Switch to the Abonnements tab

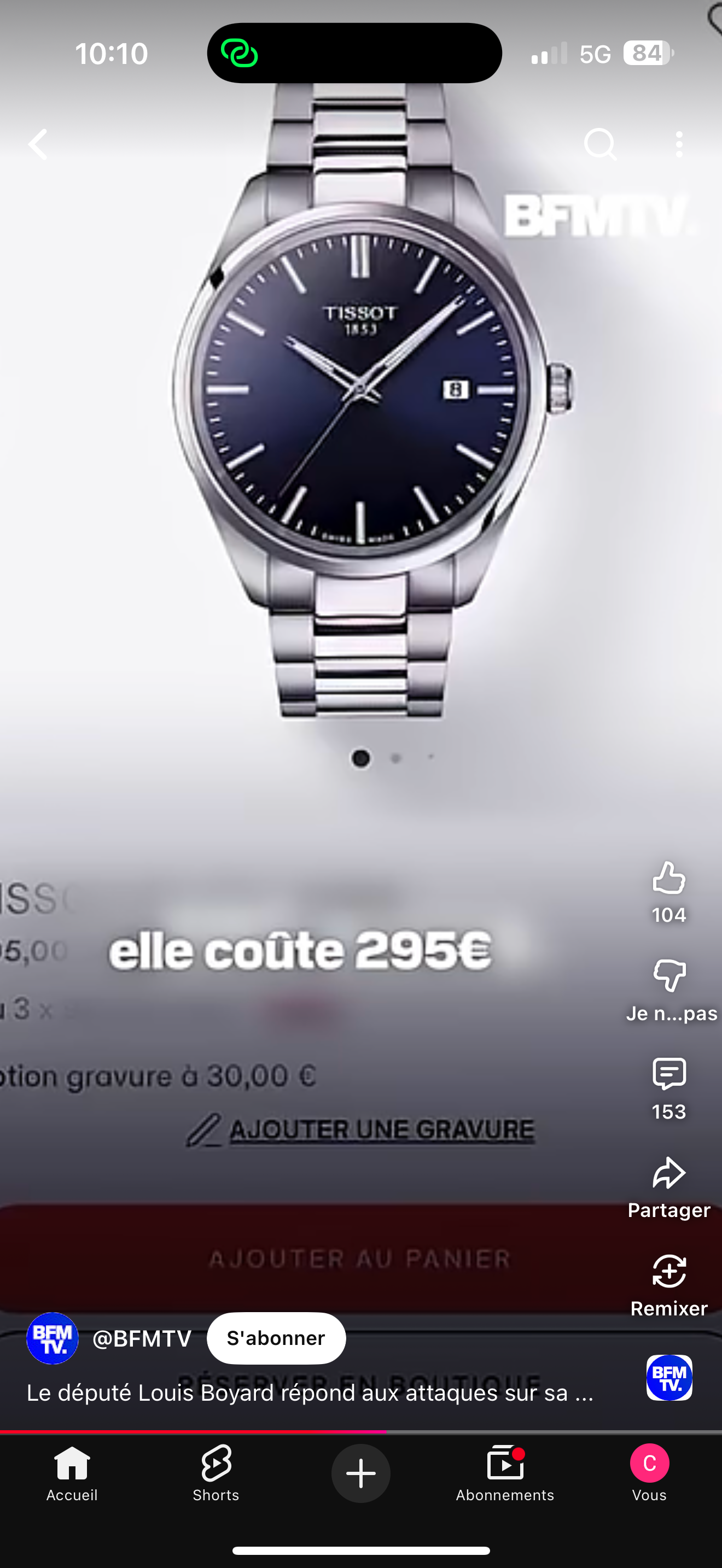coord(505,1473)
